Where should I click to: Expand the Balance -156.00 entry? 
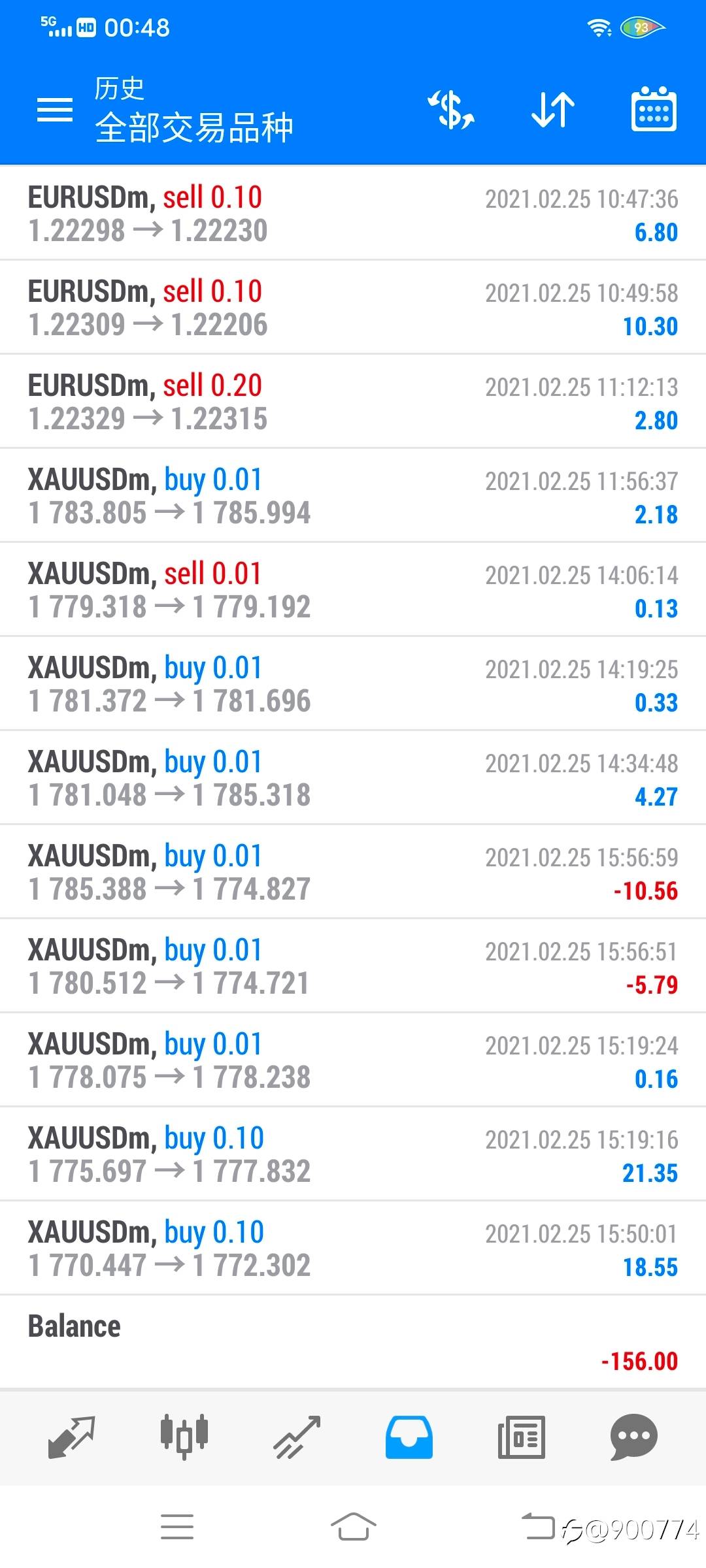click(353, 1343)
